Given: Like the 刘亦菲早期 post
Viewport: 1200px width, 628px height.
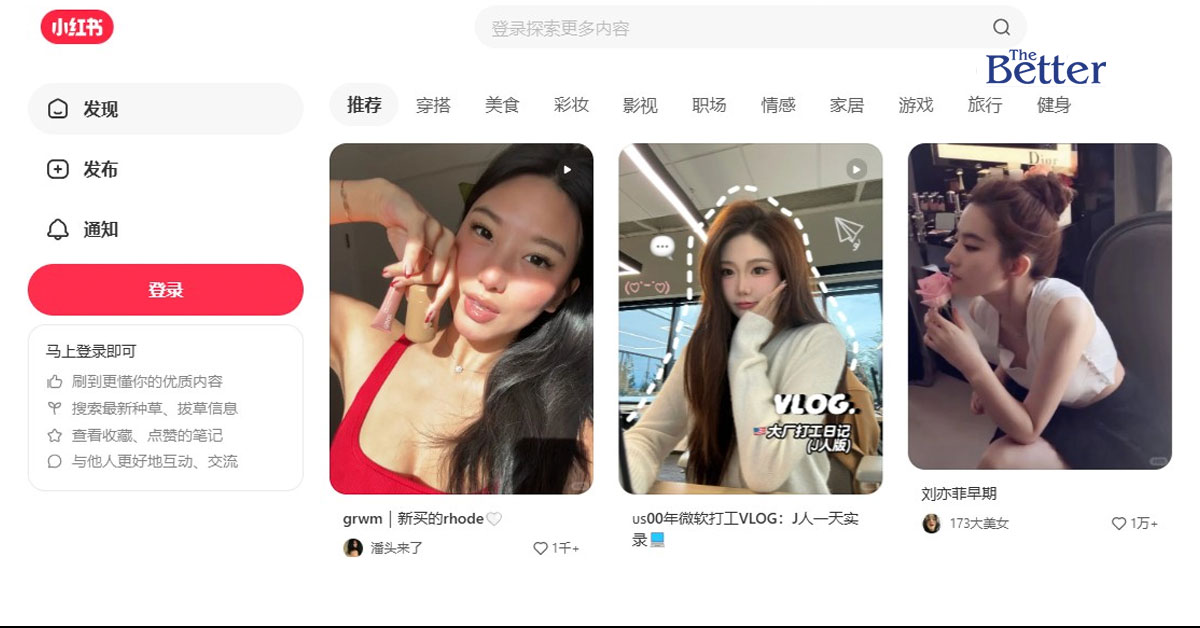Looking at the screenshot, I should (x=1119, y=523).
